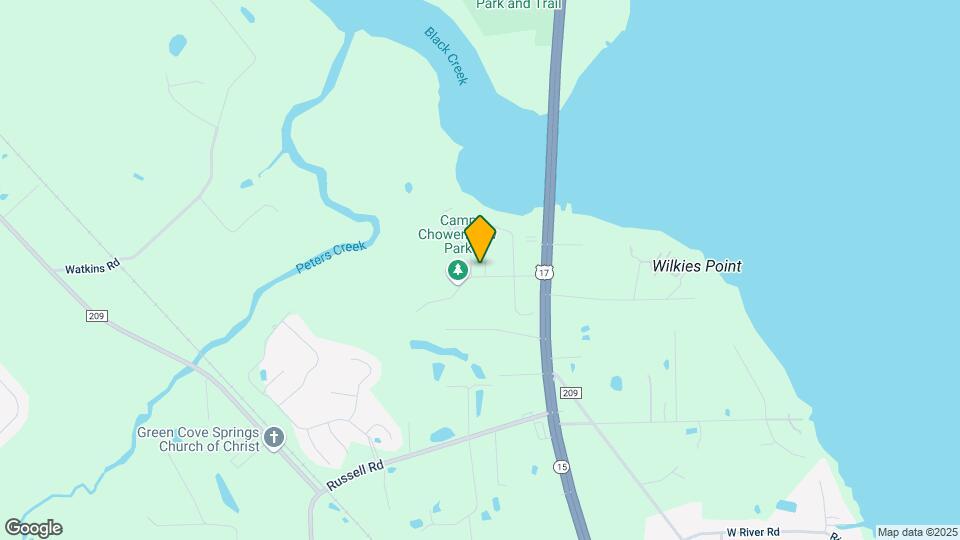Select Green Cove Springs Church of Christ pin

coord(275,437)
